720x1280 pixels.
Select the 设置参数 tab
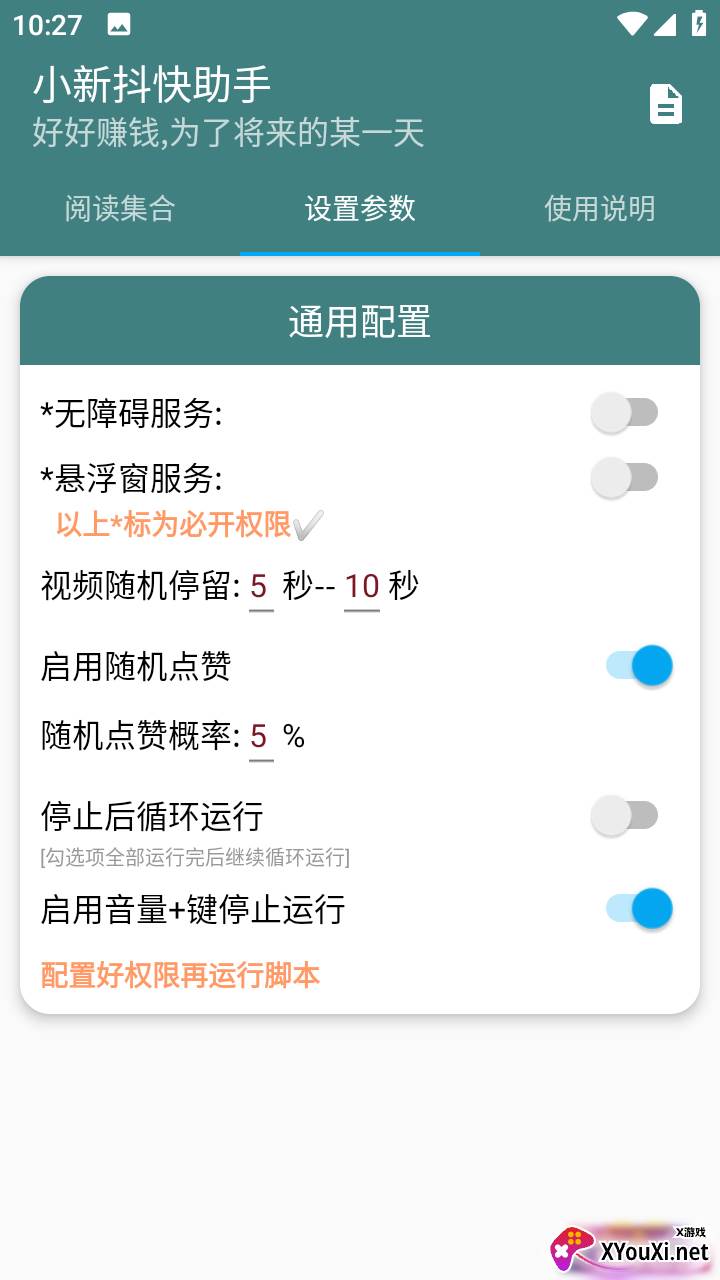pos(360,209)
